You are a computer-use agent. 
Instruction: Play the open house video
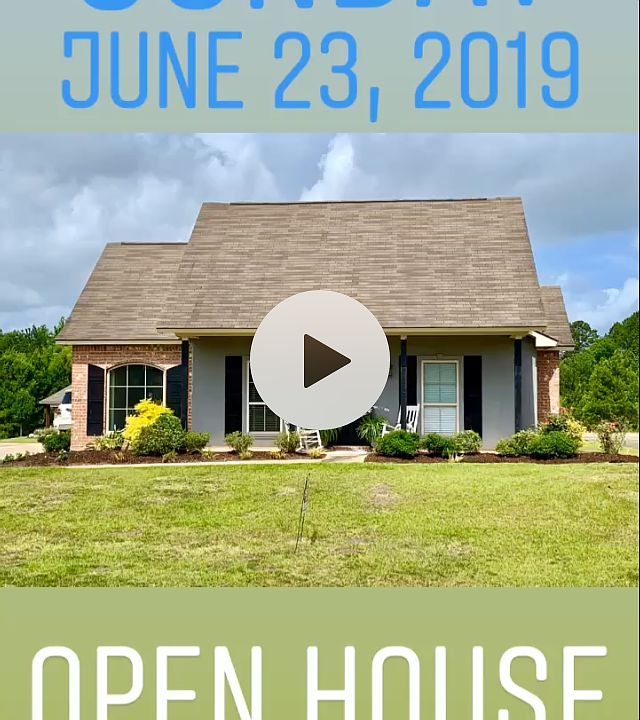320,360
